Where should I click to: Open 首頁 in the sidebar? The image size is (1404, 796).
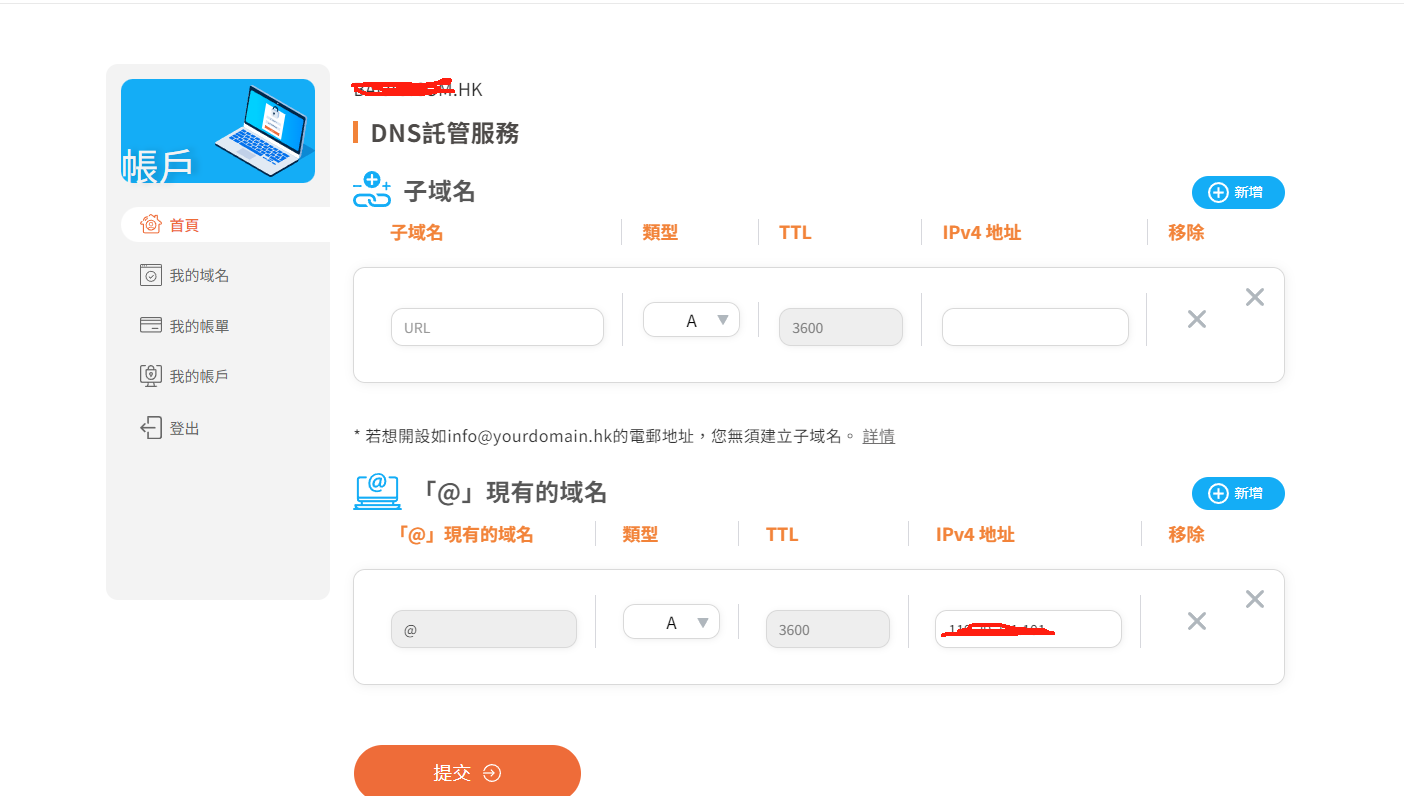(184, 225)
